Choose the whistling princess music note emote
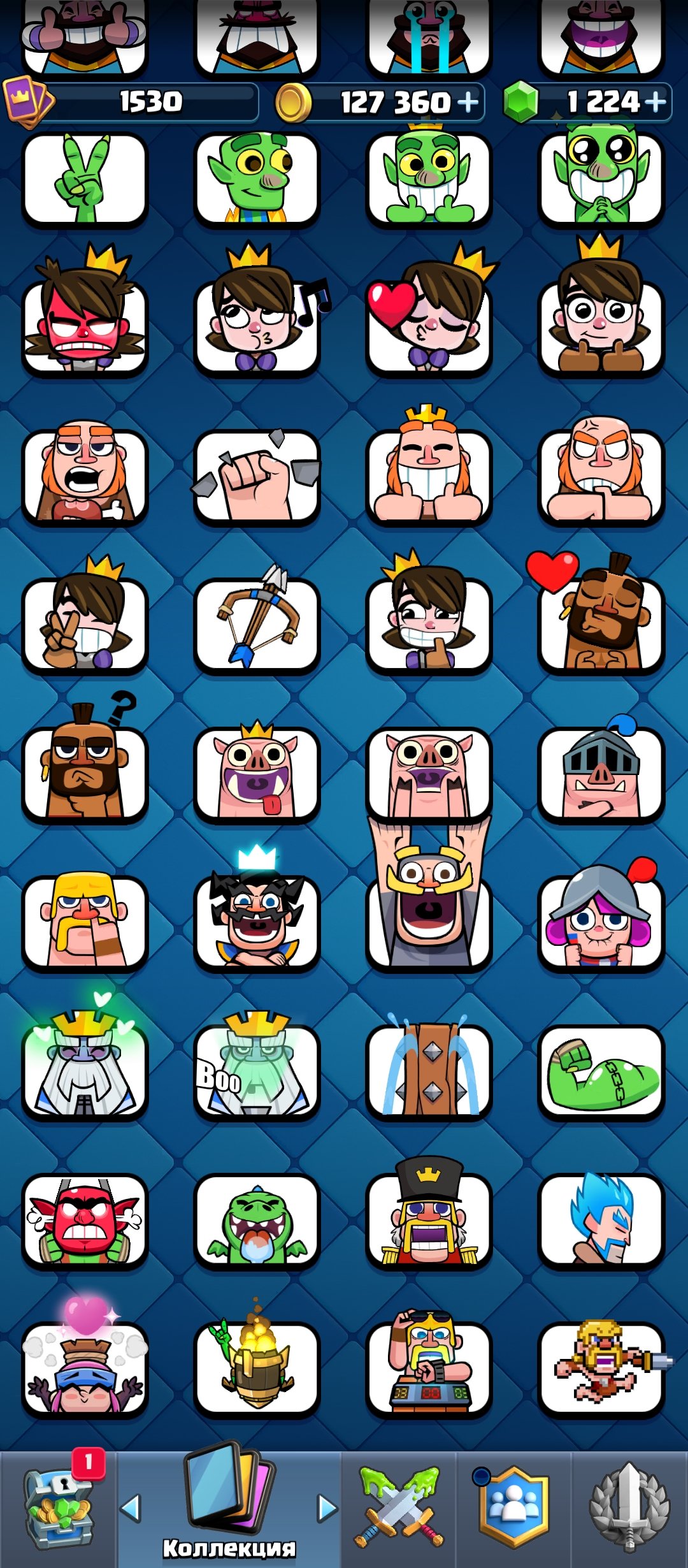688x1568 pixels. (x=257, y=312)
